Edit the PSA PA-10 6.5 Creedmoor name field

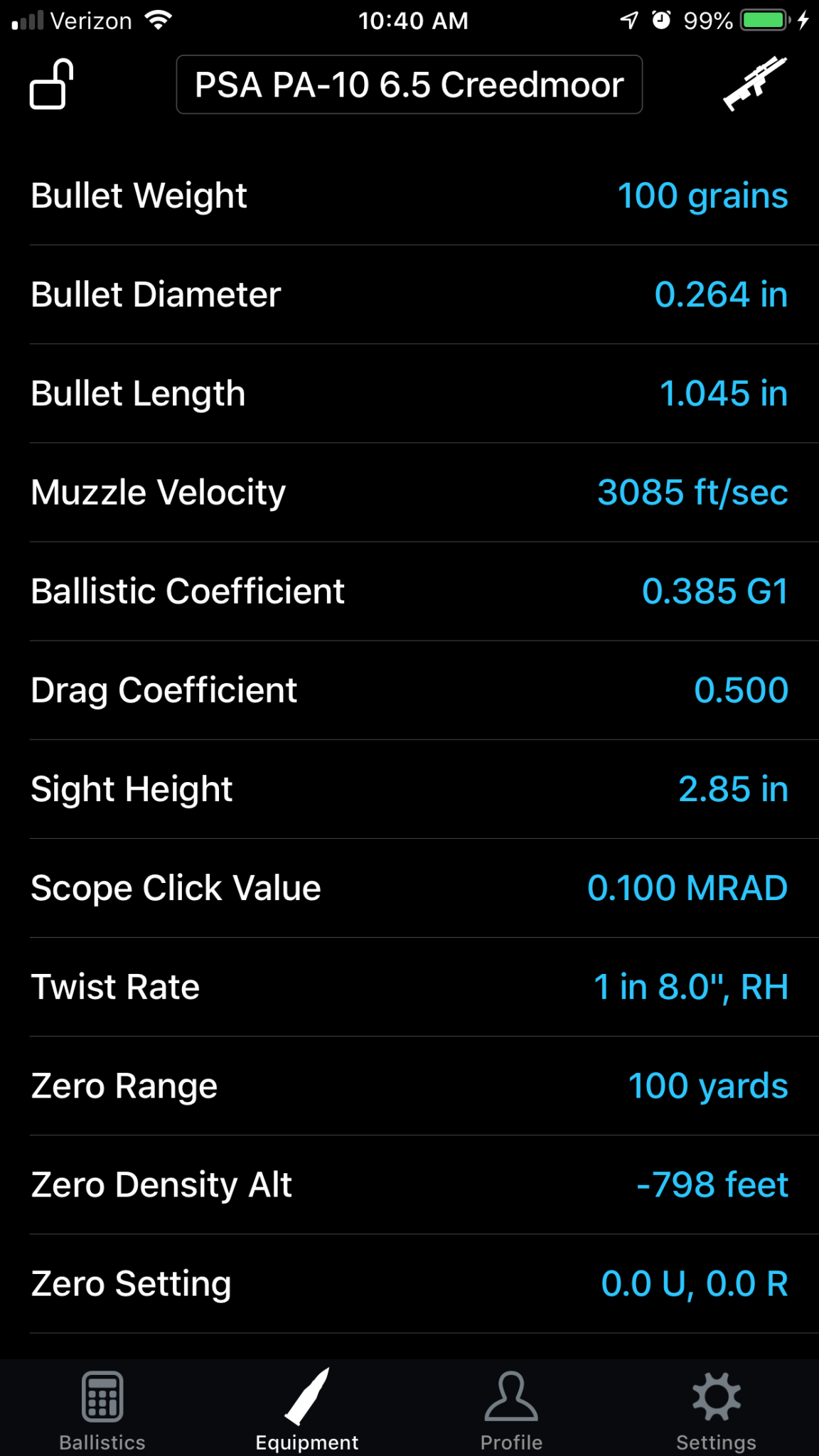[409, 85]
